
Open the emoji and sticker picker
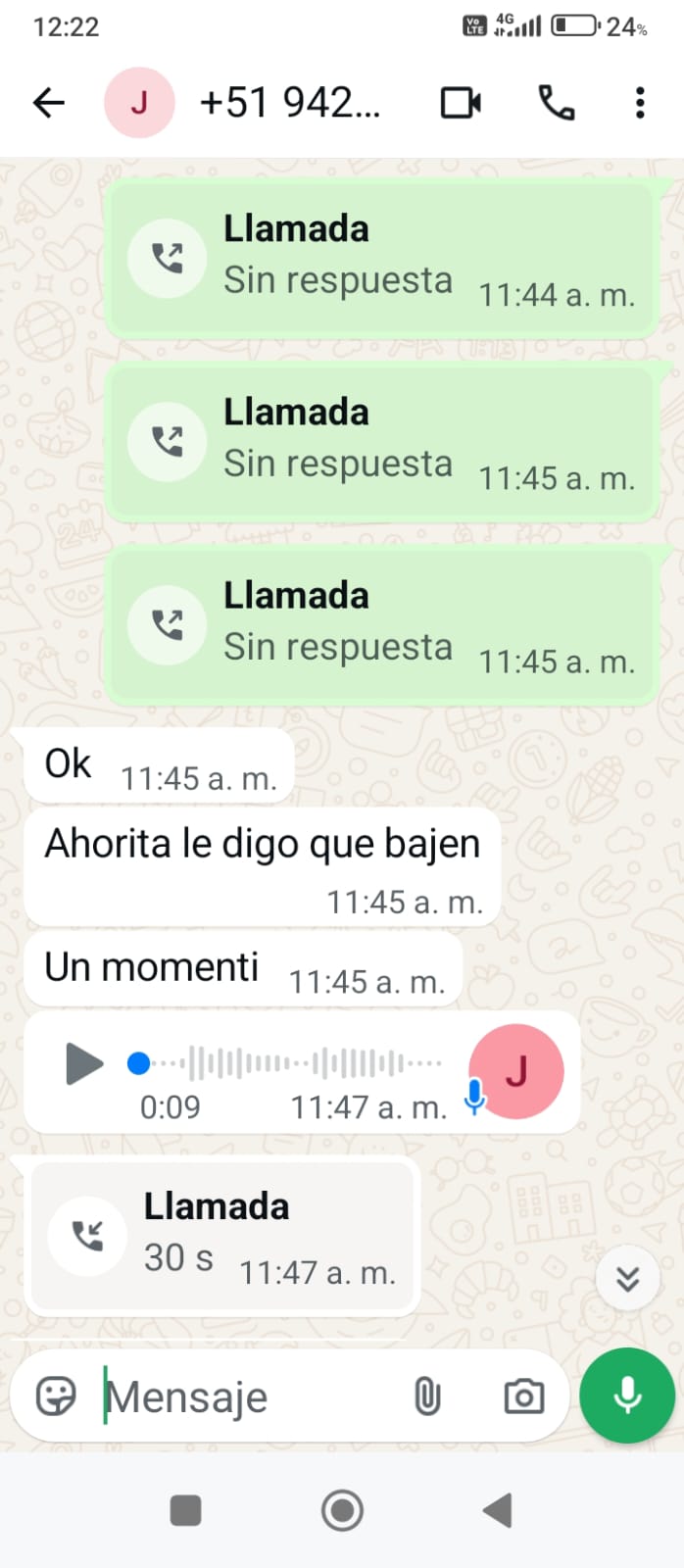(56, 1396)
